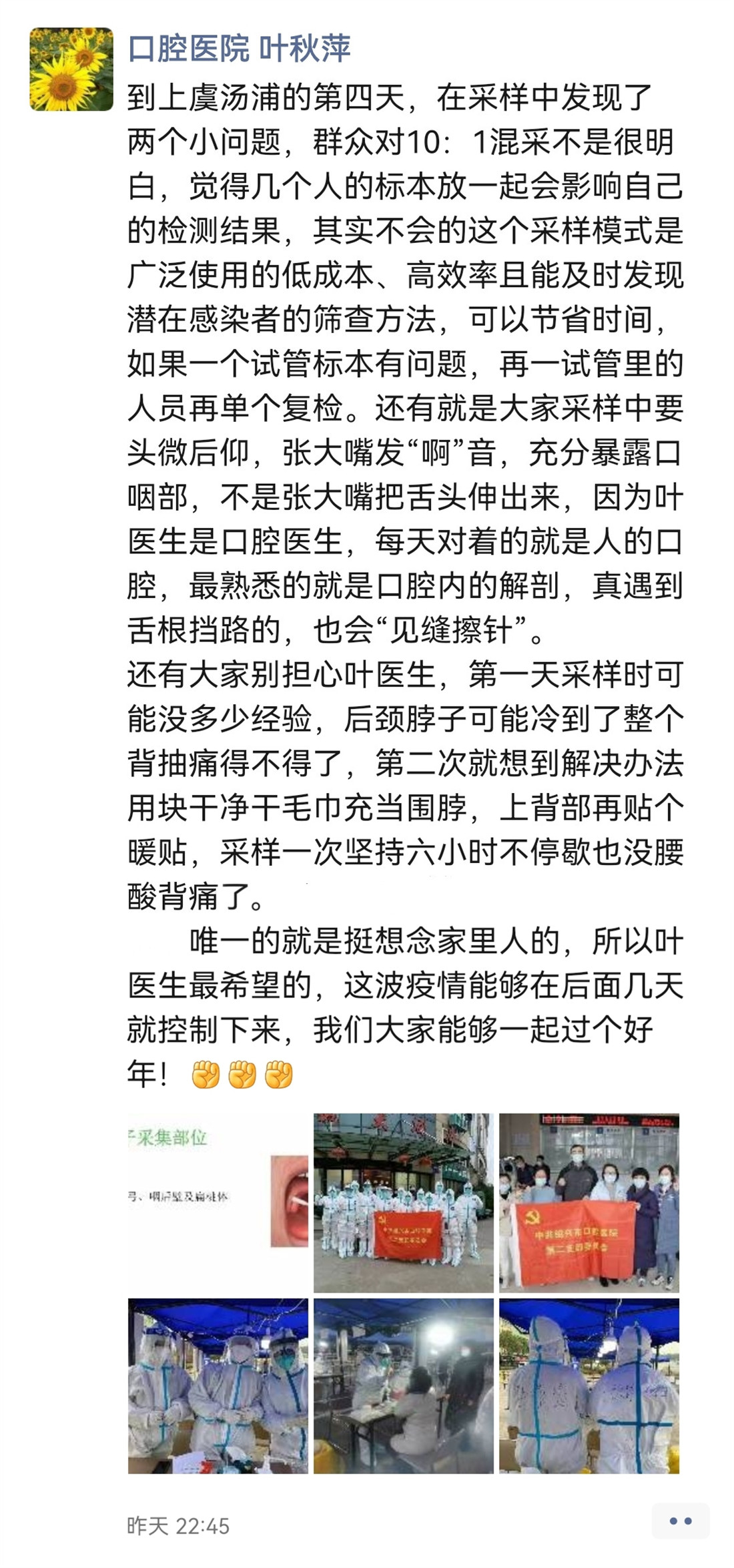Open photo of sampling at the table

click(x=403, y=1386)
